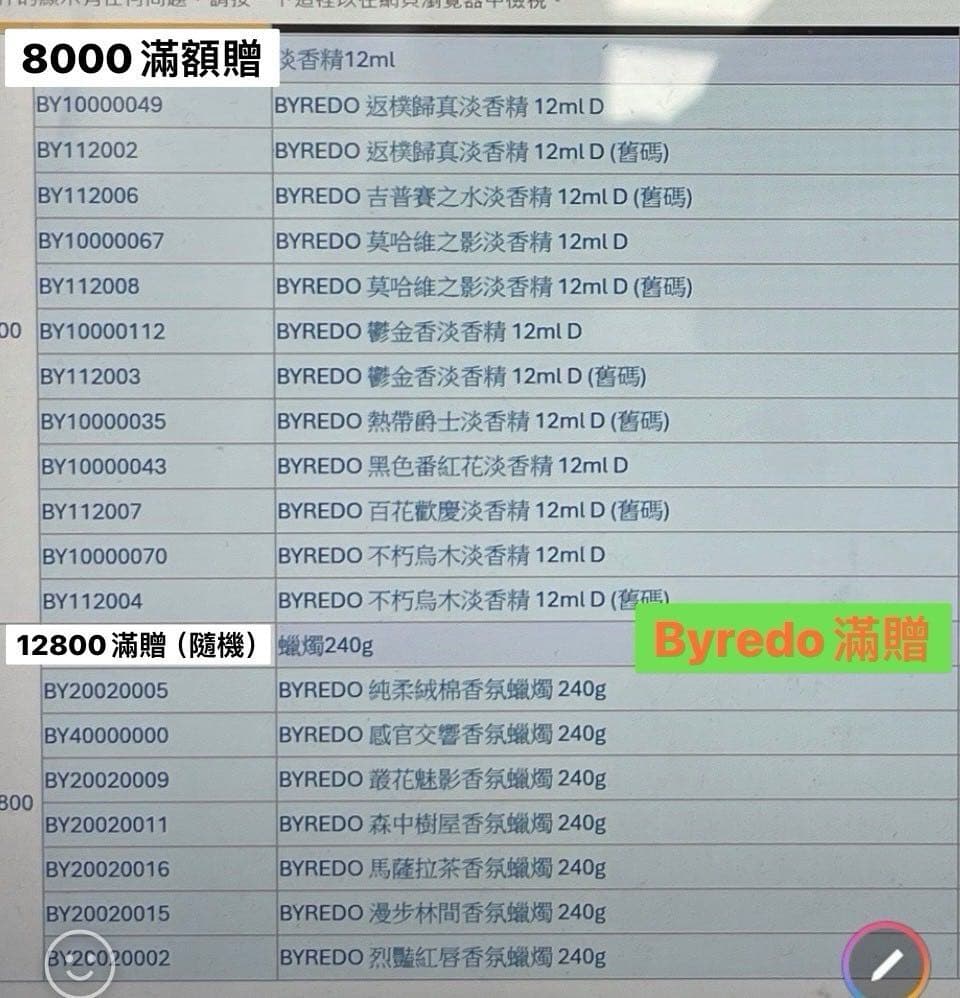Viewport: 960px width, 998px height.
Task: Edit the photo with the pencil button
Action: tap(885, 962)
